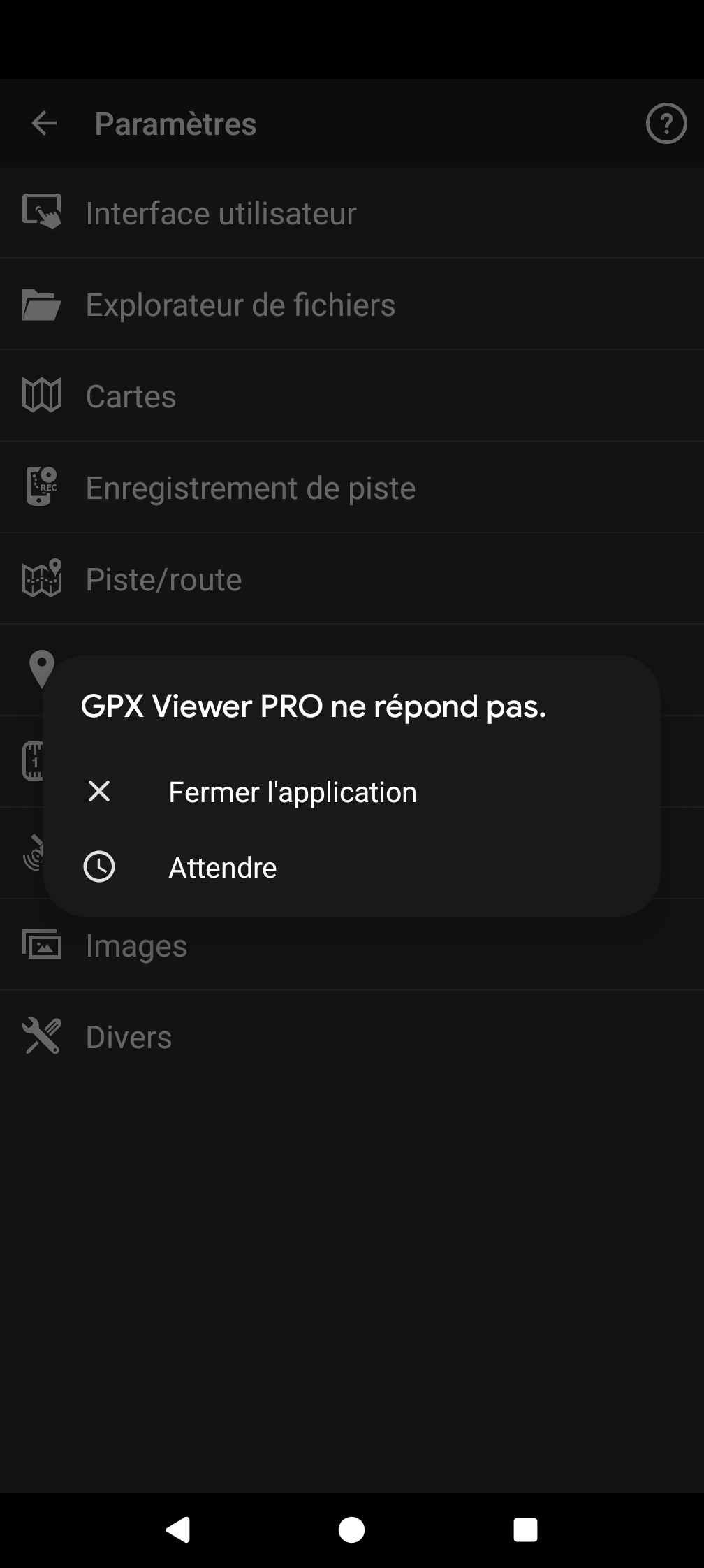Go to the home screen
The image size is (704, 1568).
[x=351, y=1530]
